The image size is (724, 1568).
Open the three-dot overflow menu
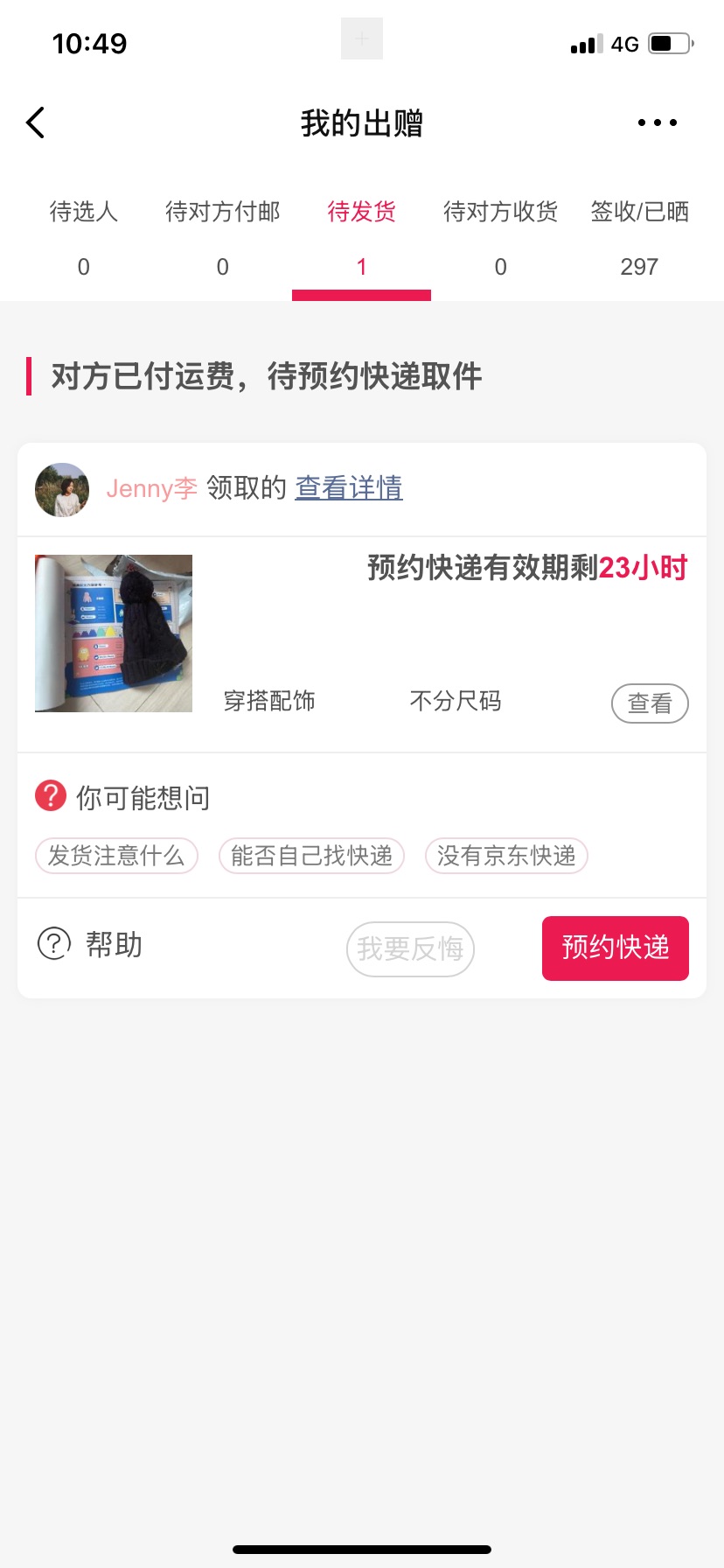pyautogui.click(x=657, y=123)
